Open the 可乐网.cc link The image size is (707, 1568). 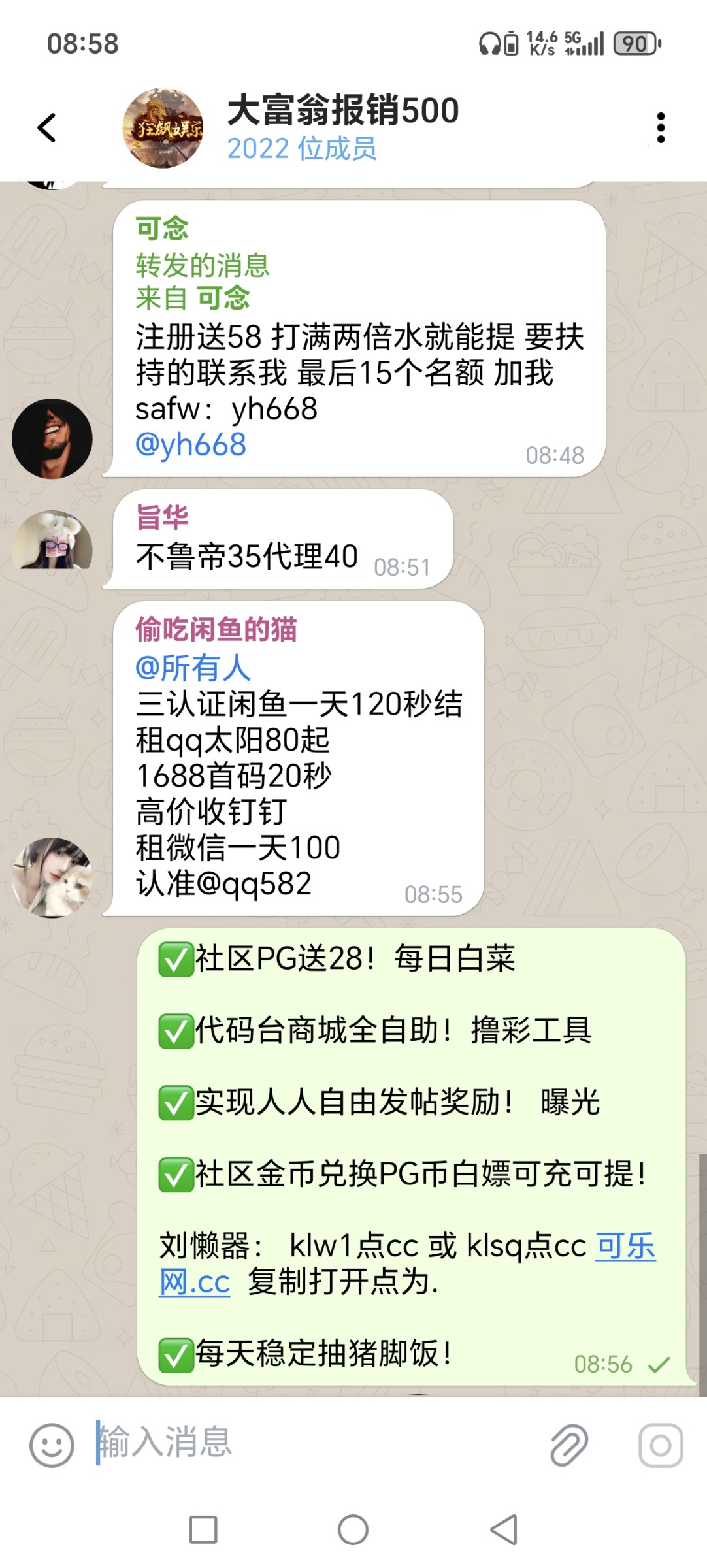tap(625, 1247)
